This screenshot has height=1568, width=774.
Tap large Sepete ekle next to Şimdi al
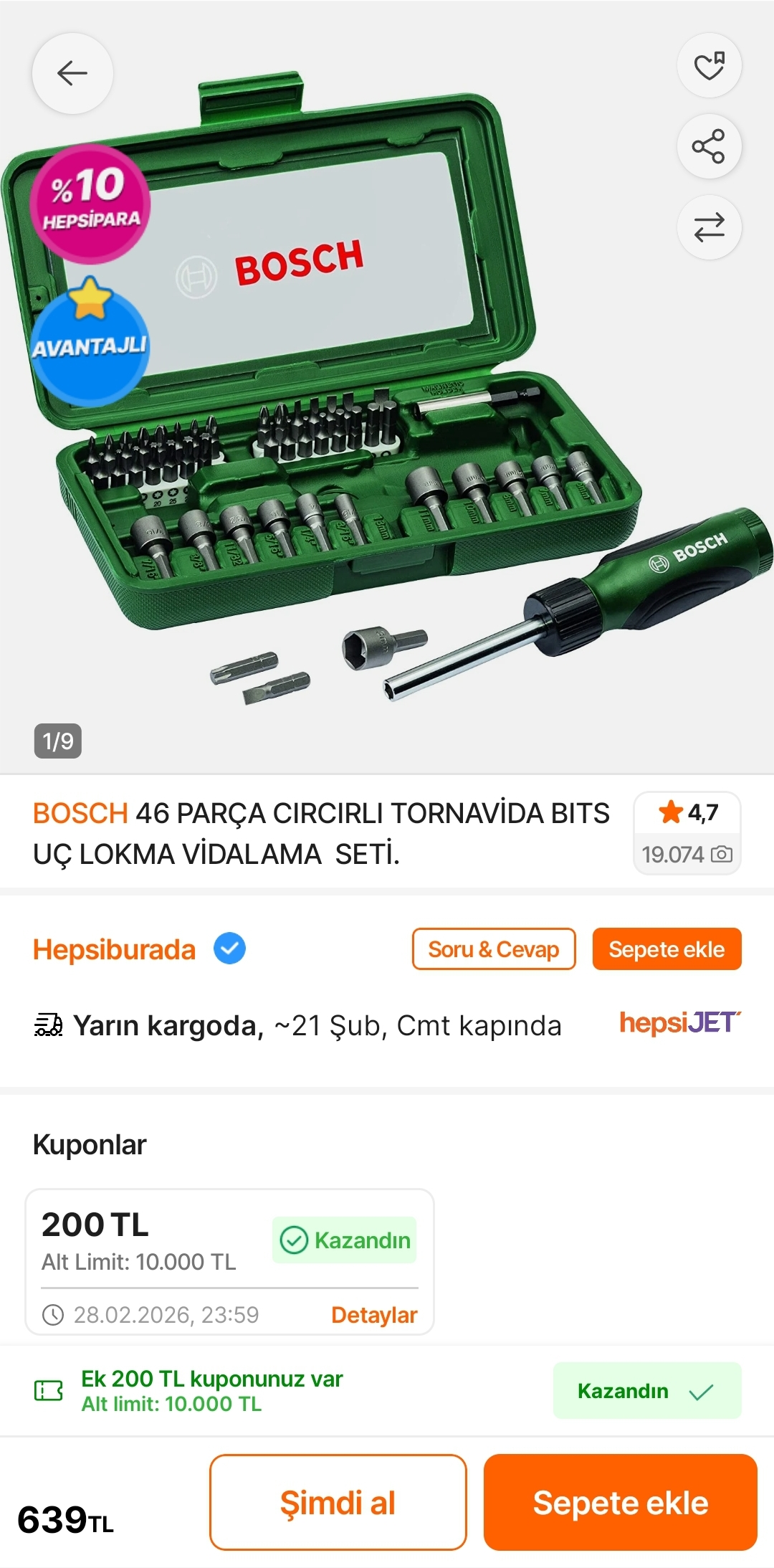click(x=620, y=1502)
